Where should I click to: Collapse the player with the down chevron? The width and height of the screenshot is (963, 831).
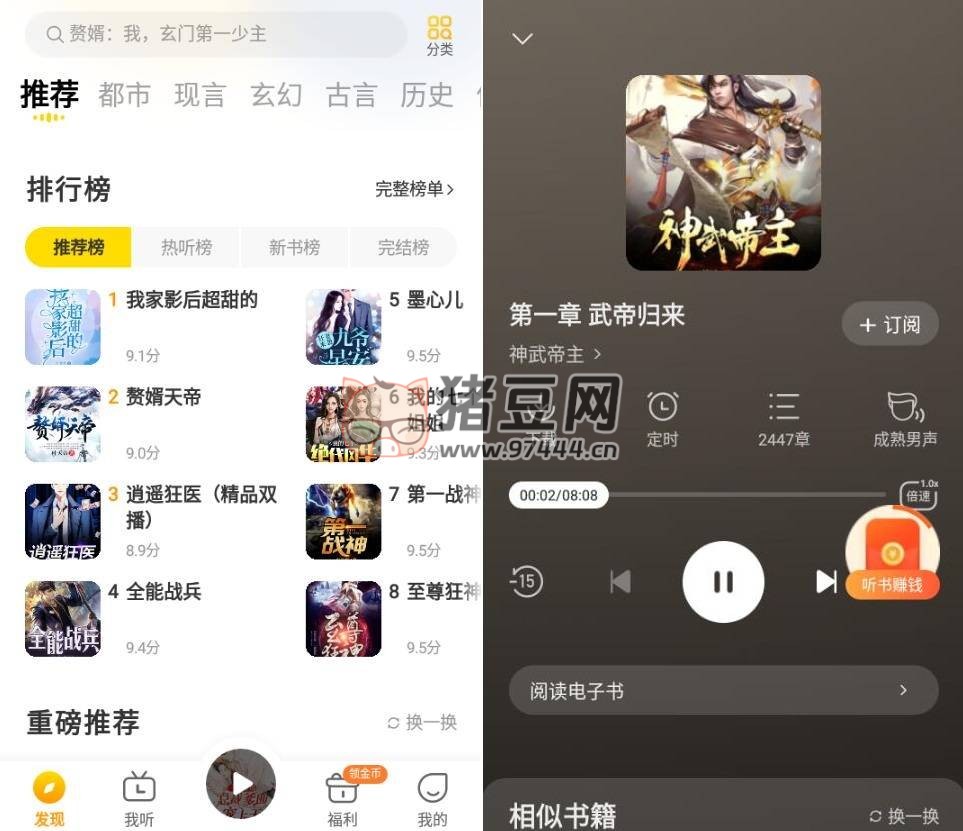pyautogui.click(x=522, y=39)
